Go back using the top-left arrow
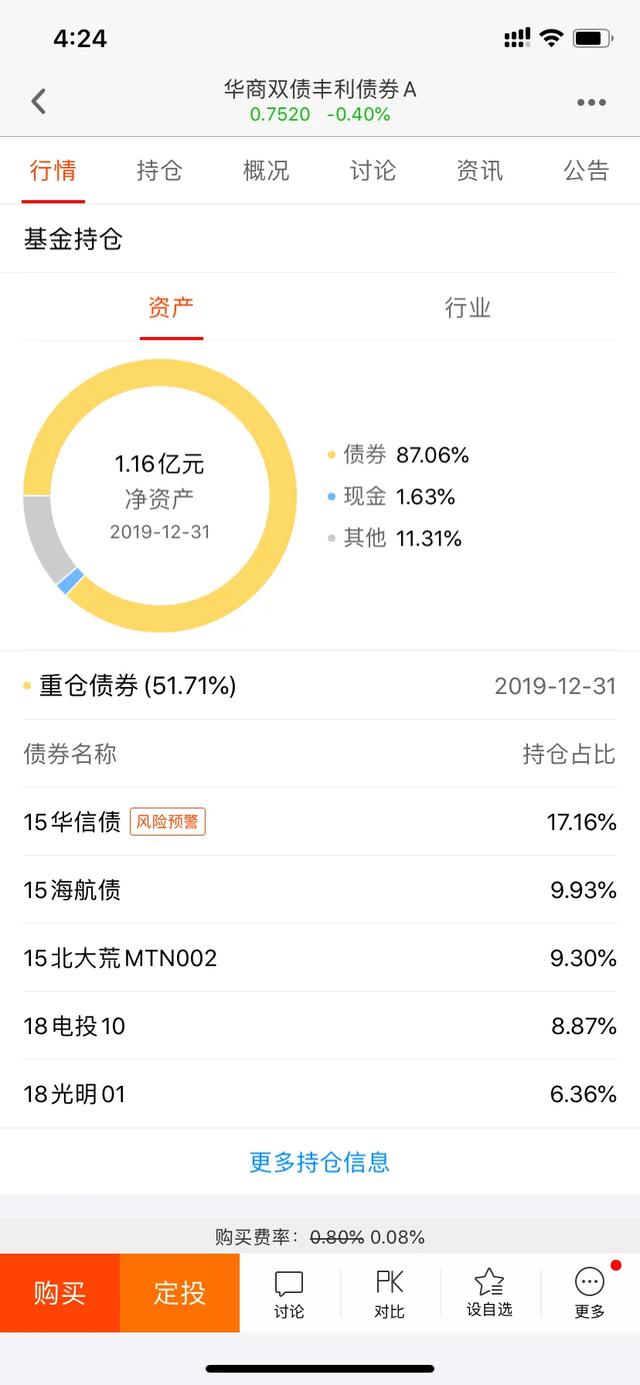640x1385 pixels. (38, 101)
